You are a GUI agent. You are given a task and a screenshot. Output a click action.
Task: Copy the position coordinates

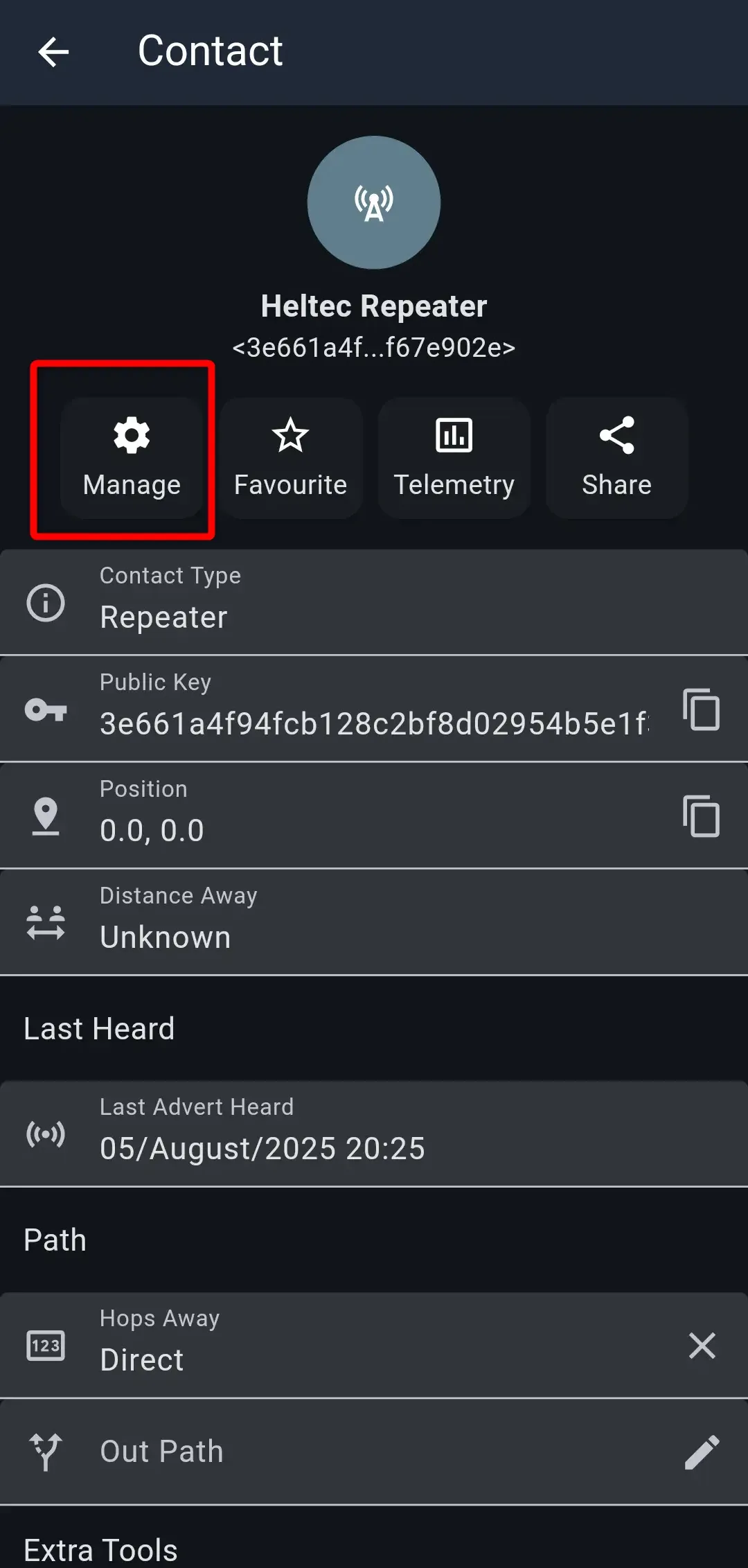(701, 816)
